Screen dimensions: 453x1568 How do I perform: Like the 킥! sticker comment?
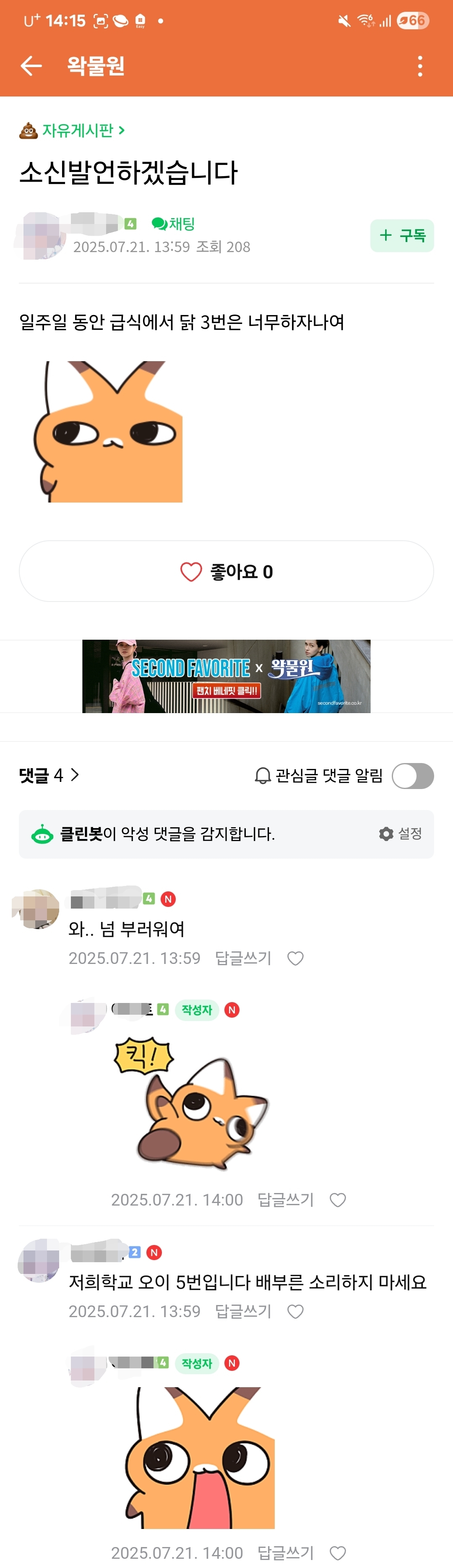338,1200
